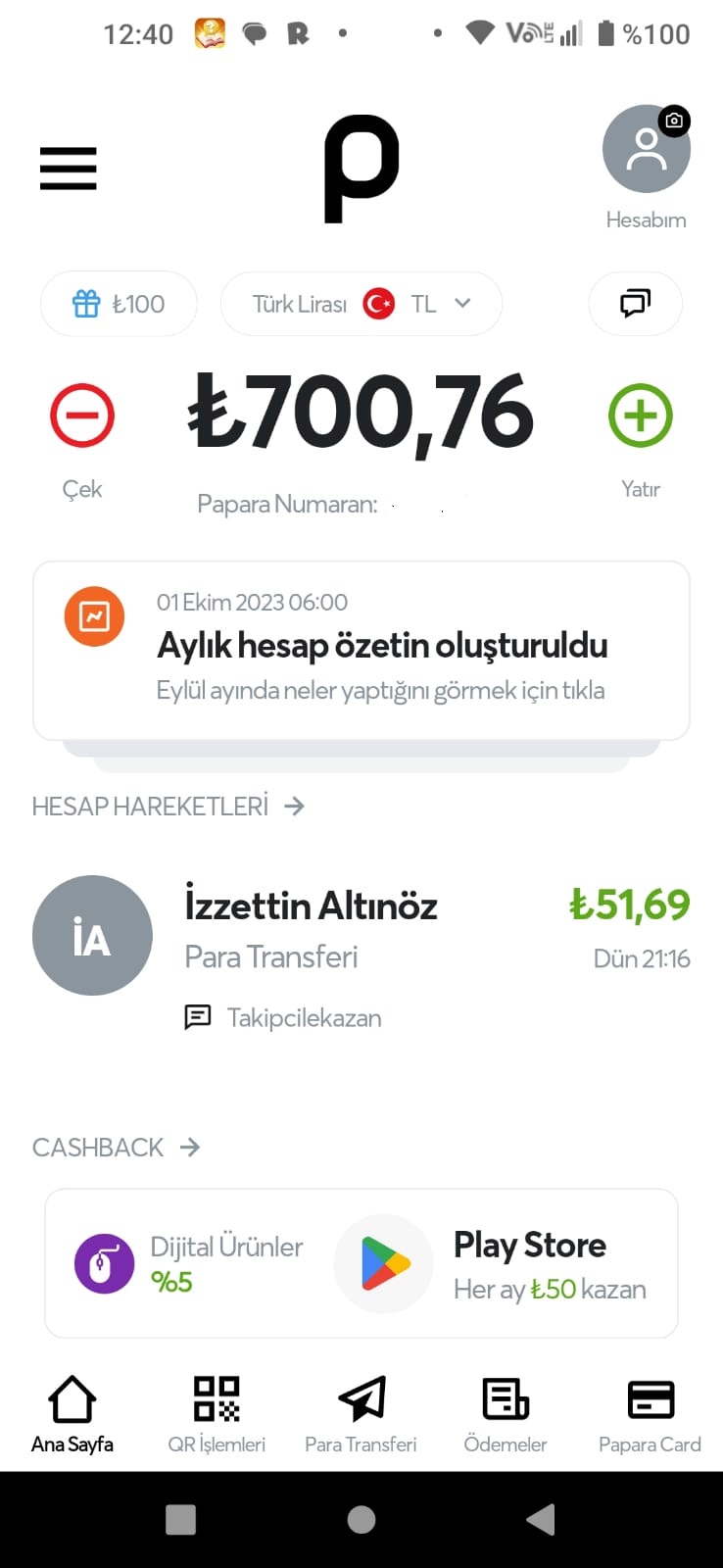This screenshot has width=723, height=1568.
Task: Switch to the Ödemeler tab
Action: pos(506,1414)
